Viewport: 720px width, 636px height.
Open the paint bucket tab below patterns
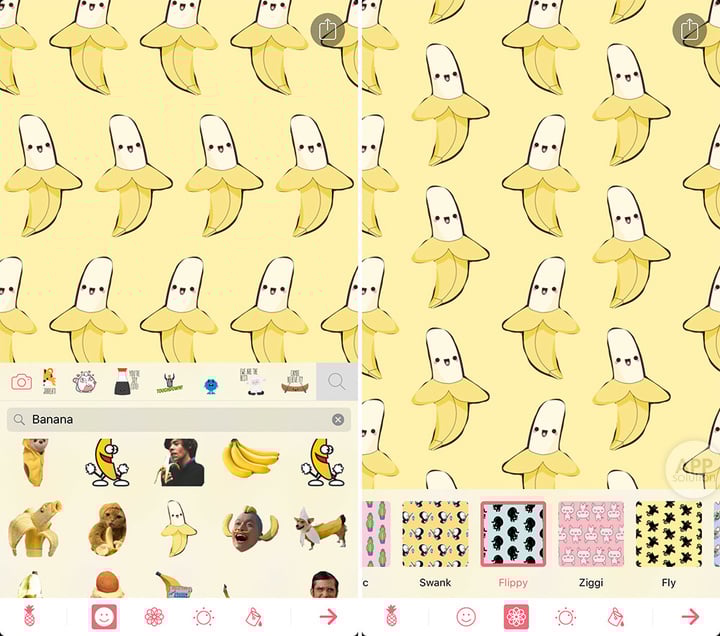tap(616, 617)
